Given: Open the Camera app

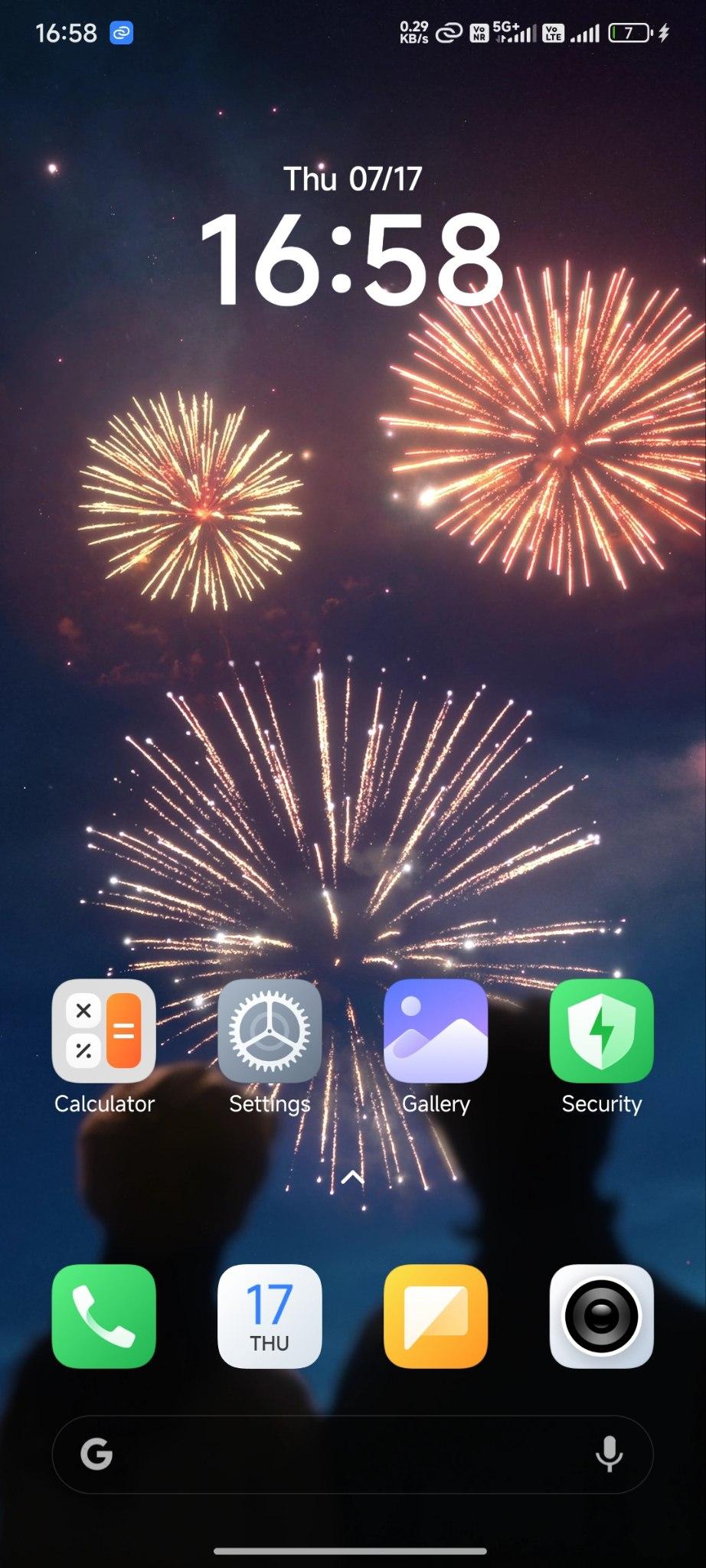Looking at the screenshot, I should coord(602,1316).
